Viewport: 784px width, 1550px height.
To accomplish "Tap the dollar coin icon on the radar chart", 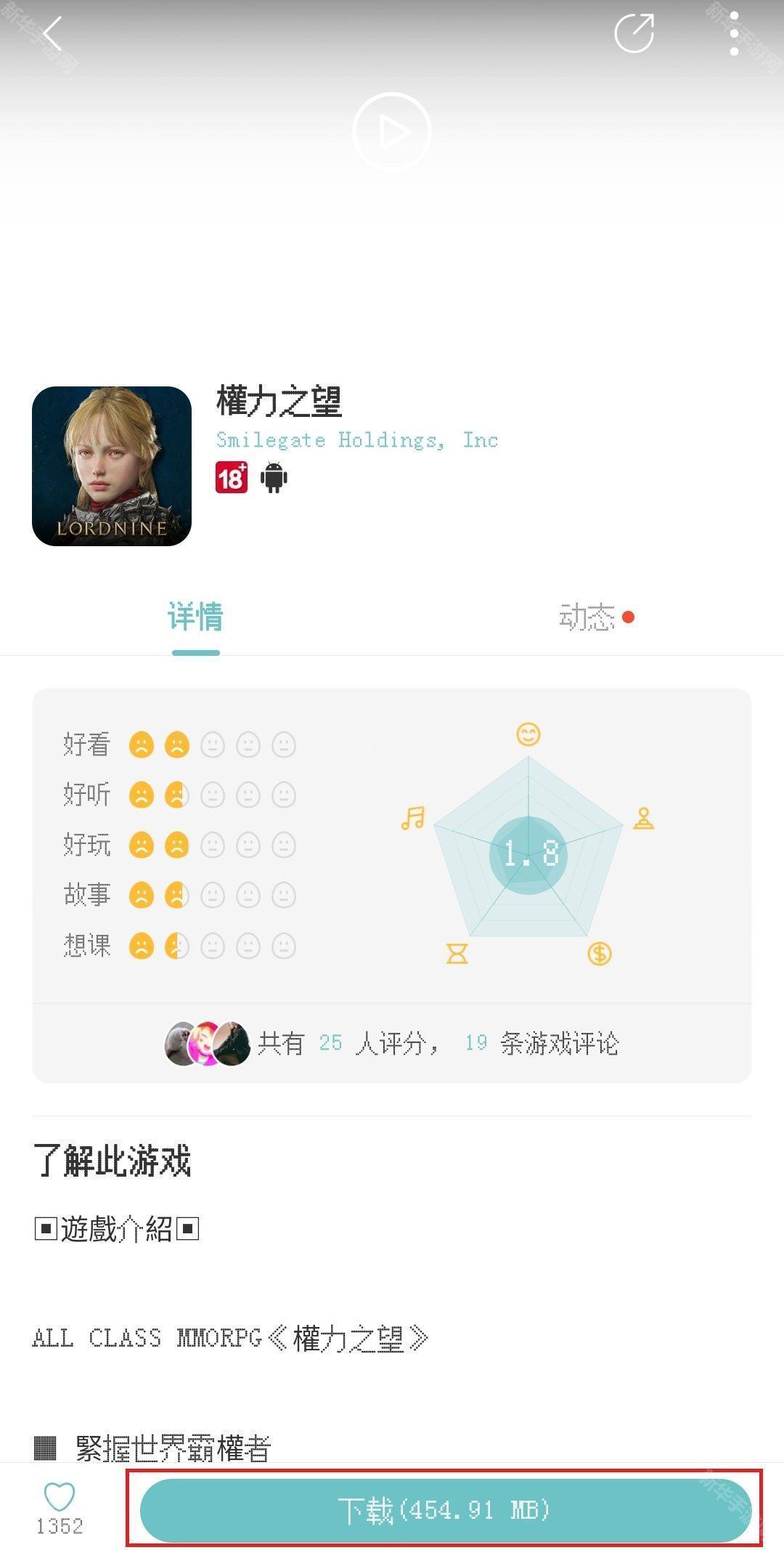I will [x=599, y=951].
